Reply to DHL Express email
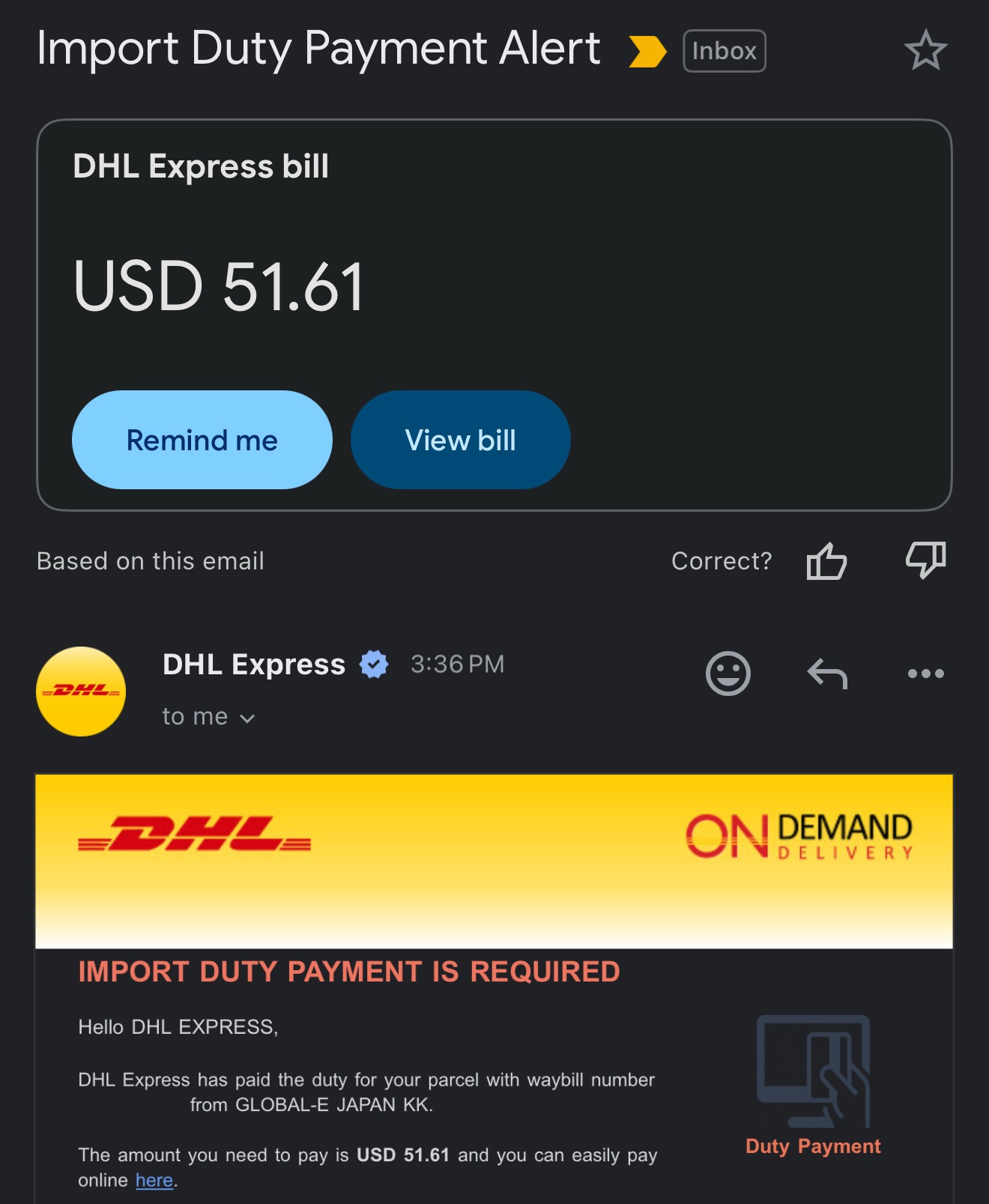 827,673
